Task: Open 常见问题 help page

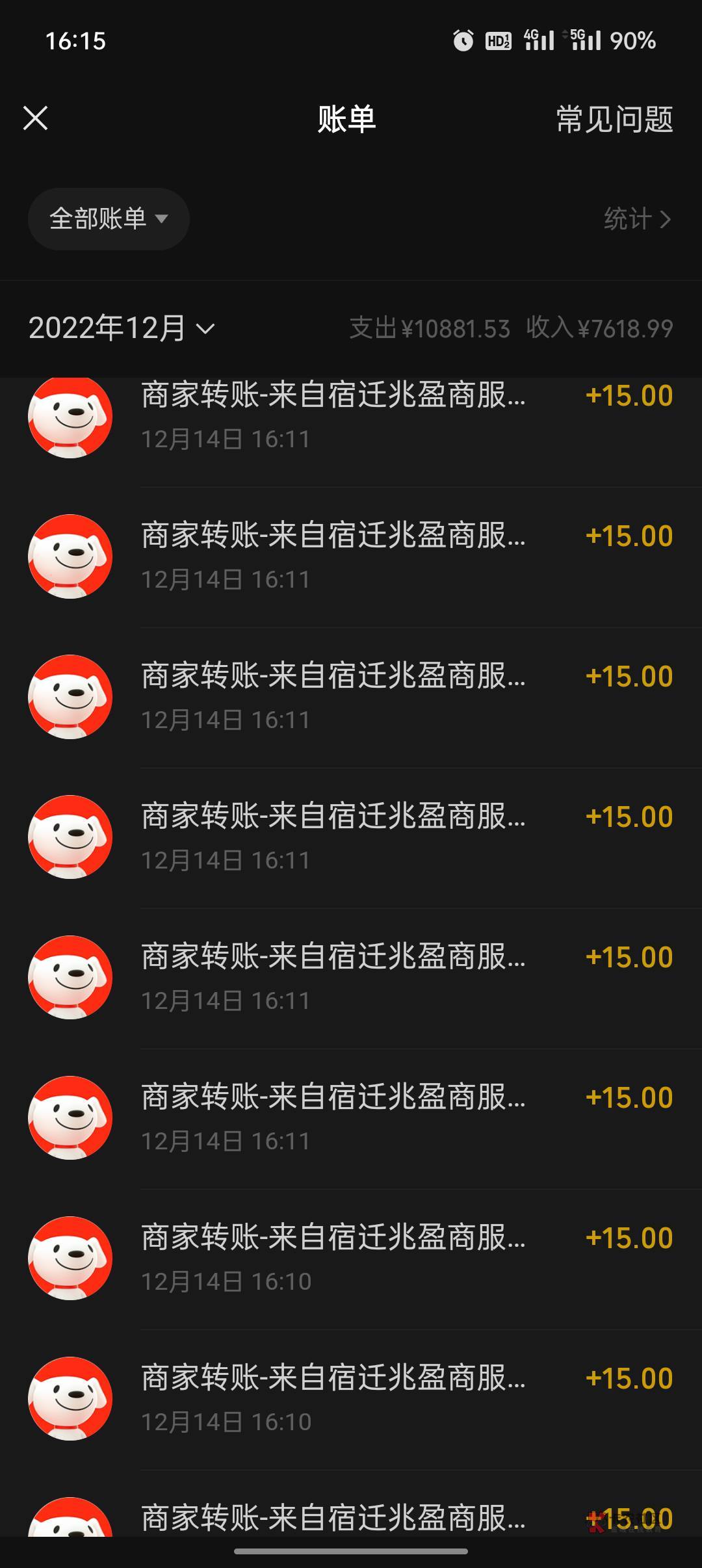Action: pyautogui.click(x=614, y=120)
